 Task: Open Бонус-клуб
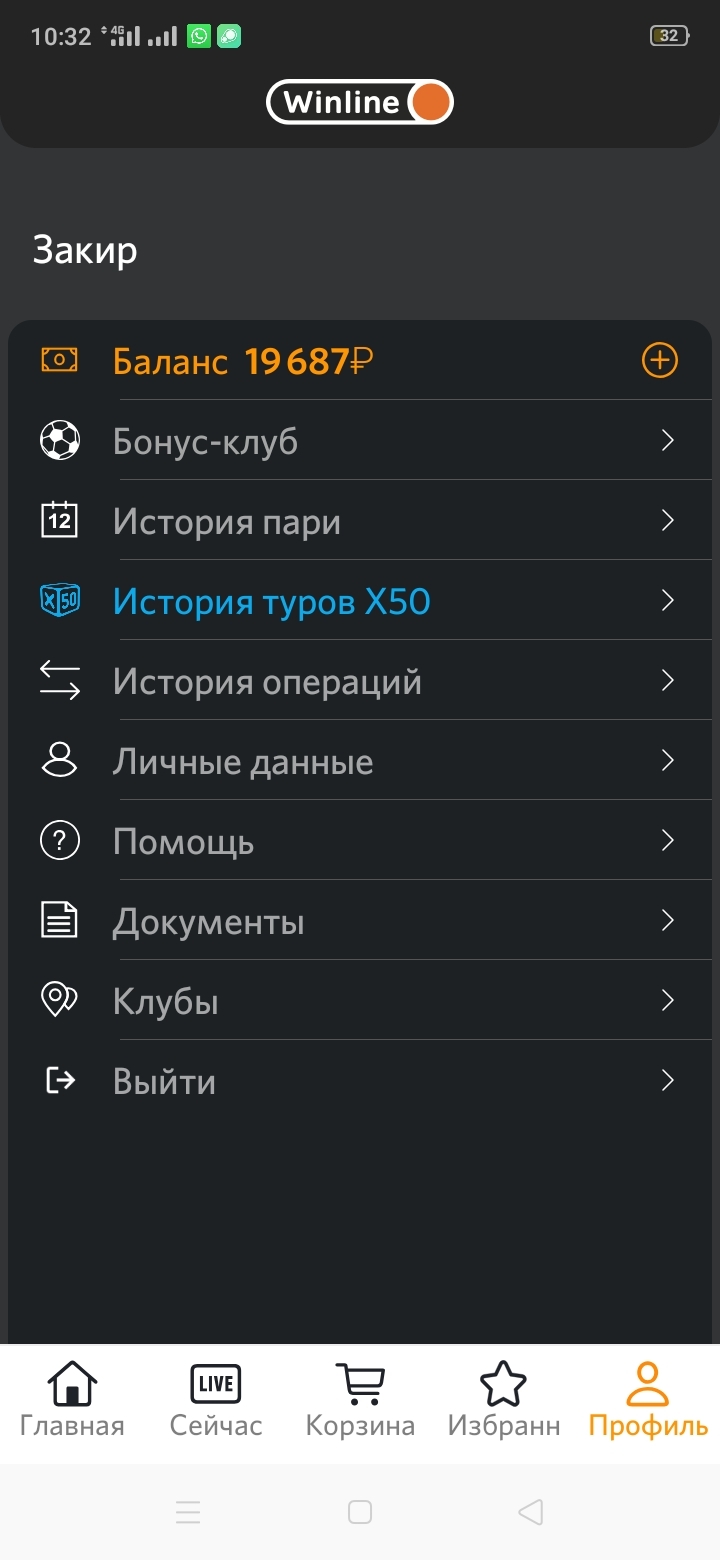click(360, 441)
